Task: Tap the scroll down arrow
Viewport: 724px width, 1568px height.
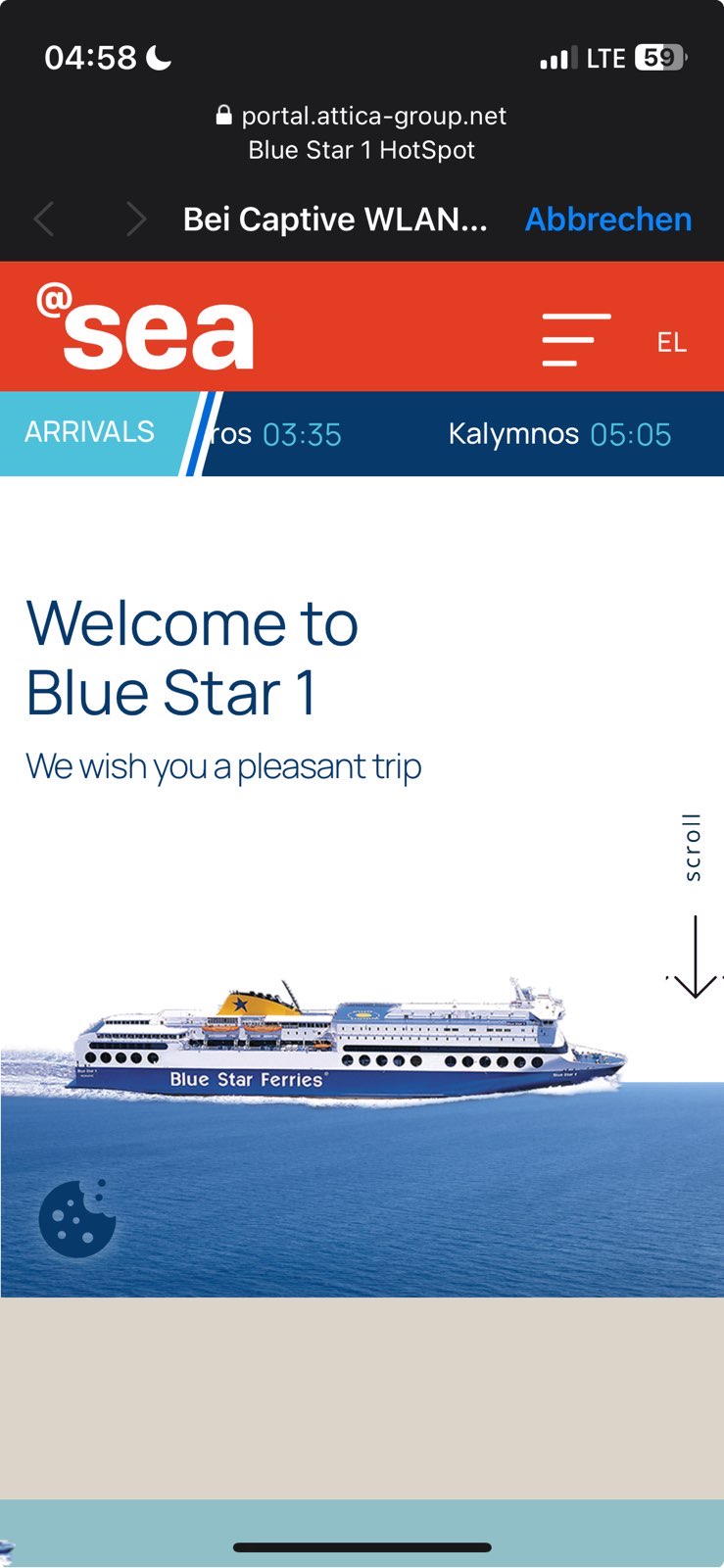Action: 695,957
